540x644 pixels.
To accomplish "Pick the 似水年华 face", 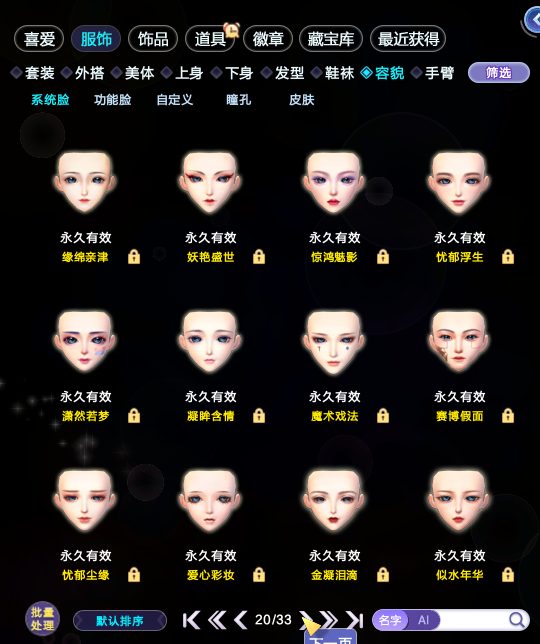I will click(x=459, y=501).
